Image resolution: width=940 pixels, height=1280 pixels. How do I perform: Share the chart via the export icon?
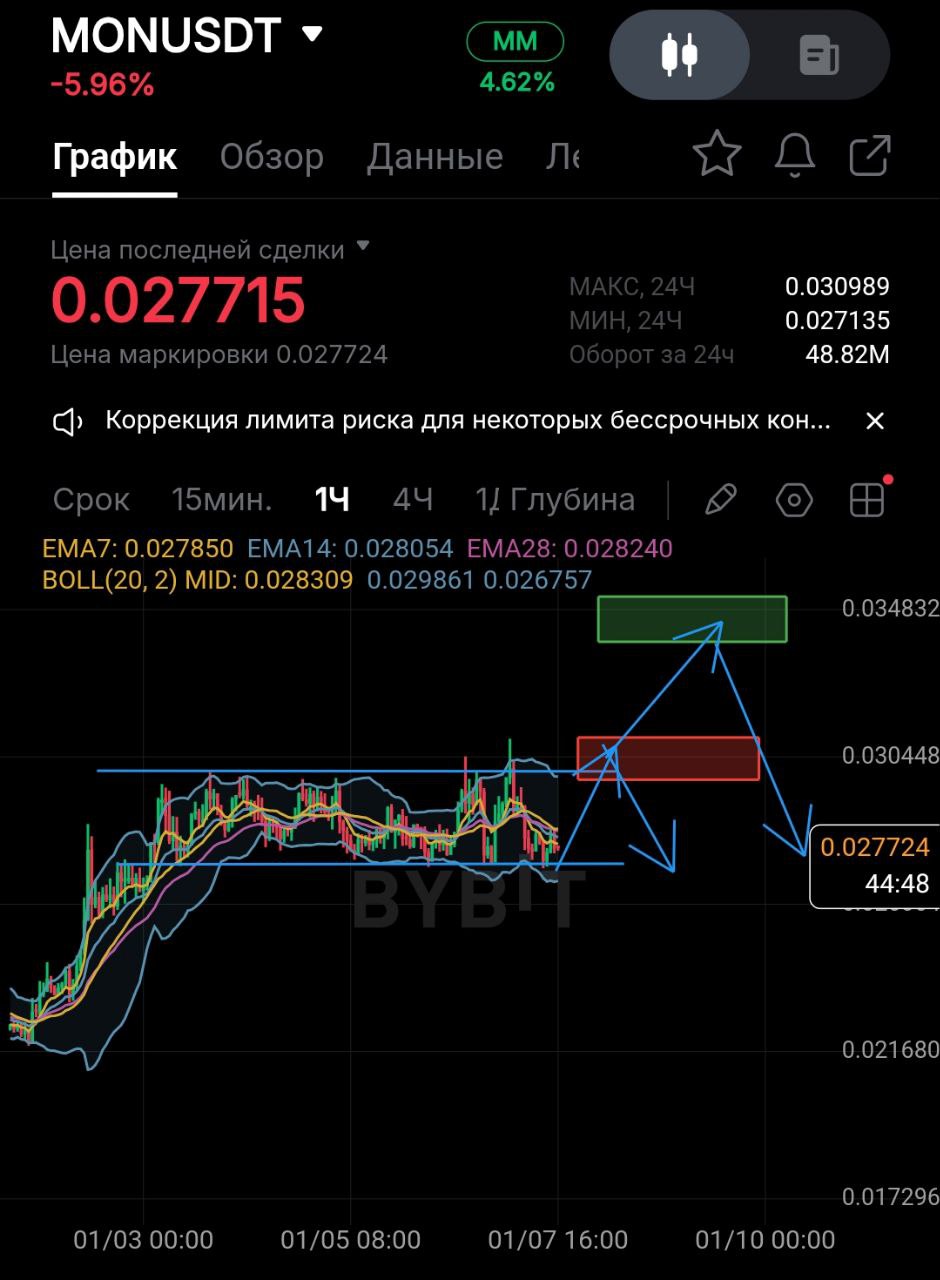[x=869, y=156]
